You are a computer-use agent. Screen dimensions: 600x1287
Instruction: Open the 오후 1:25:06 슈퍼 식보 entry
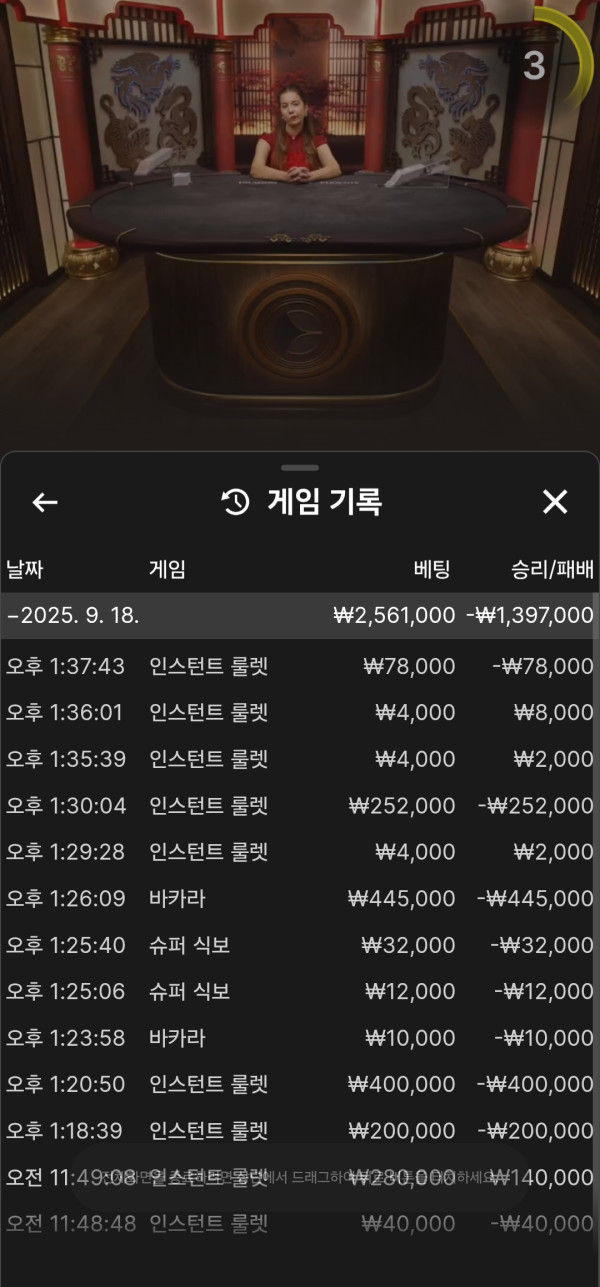(x=298, y=992)
